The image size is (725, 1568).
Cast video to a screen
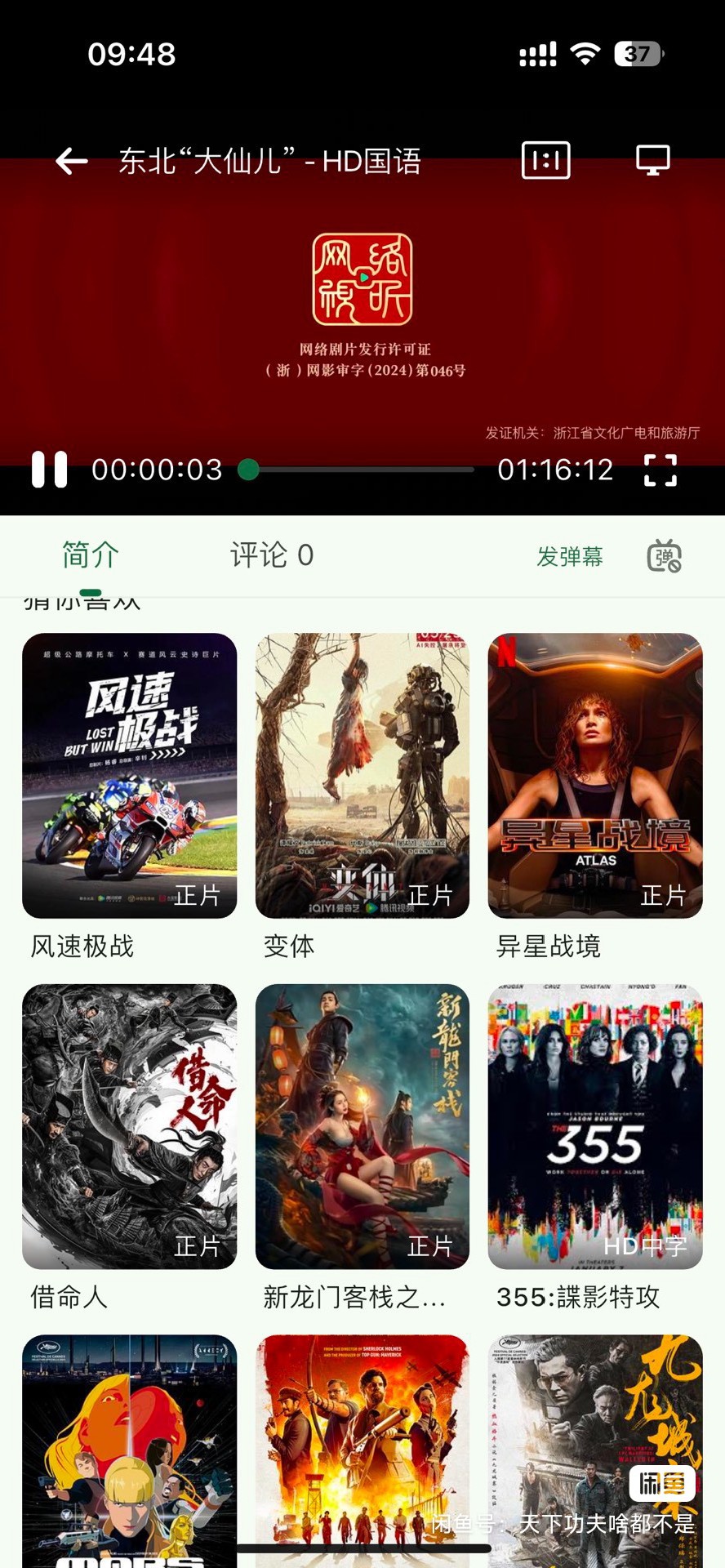click(x=653, y=161)
